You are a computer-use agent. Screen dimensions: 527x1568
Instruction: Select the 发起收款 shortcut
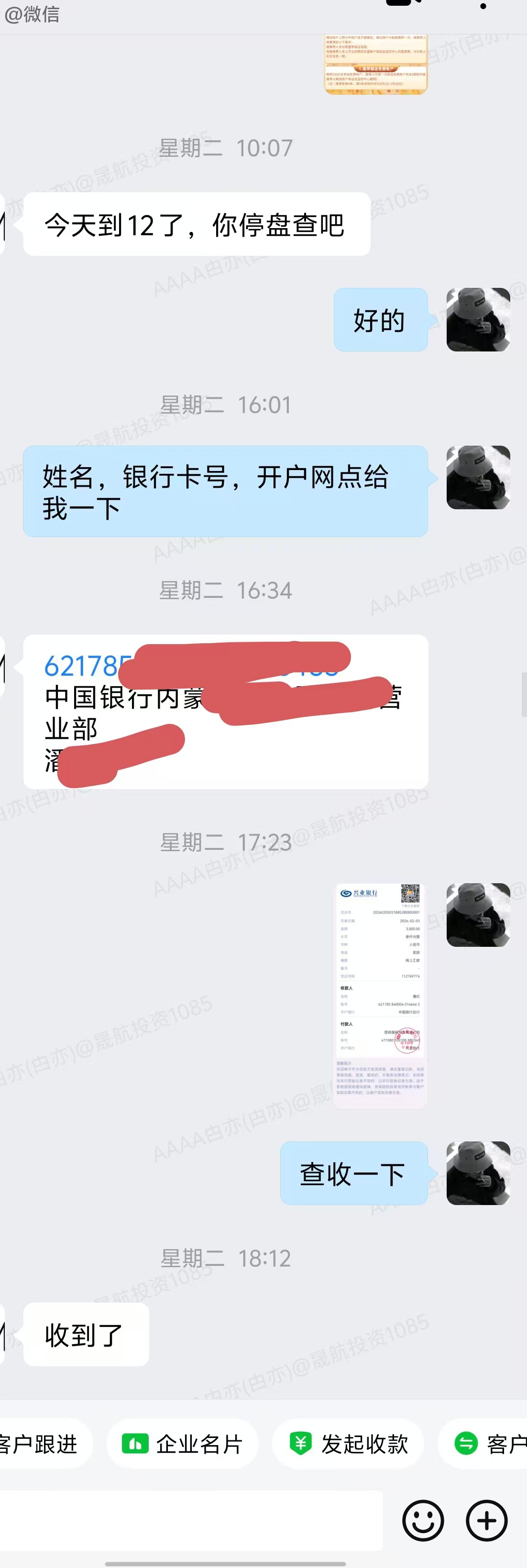tap(348, 1443)
